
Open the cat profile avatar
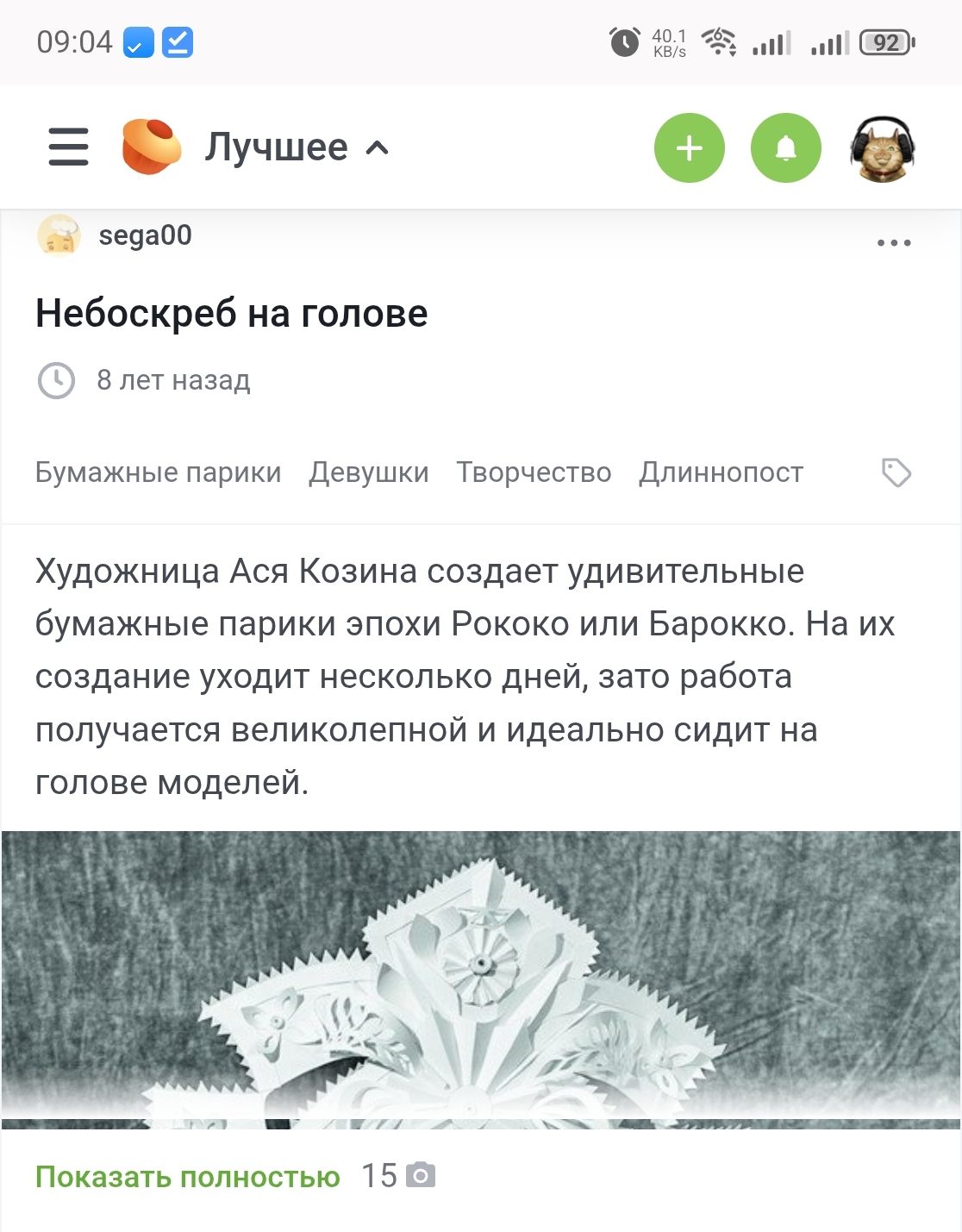tap(882, 148)
